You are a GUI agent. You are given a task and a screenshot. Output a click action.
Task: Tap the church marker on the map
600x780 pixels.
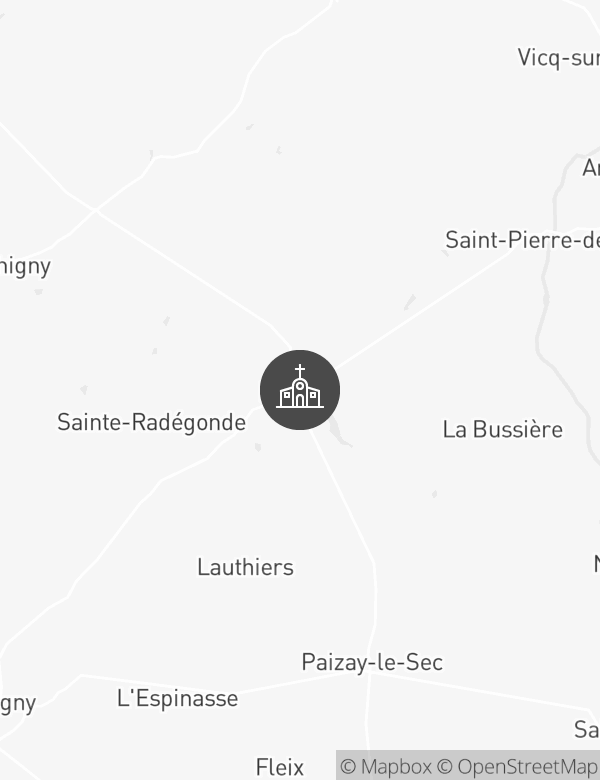point(300,390)
